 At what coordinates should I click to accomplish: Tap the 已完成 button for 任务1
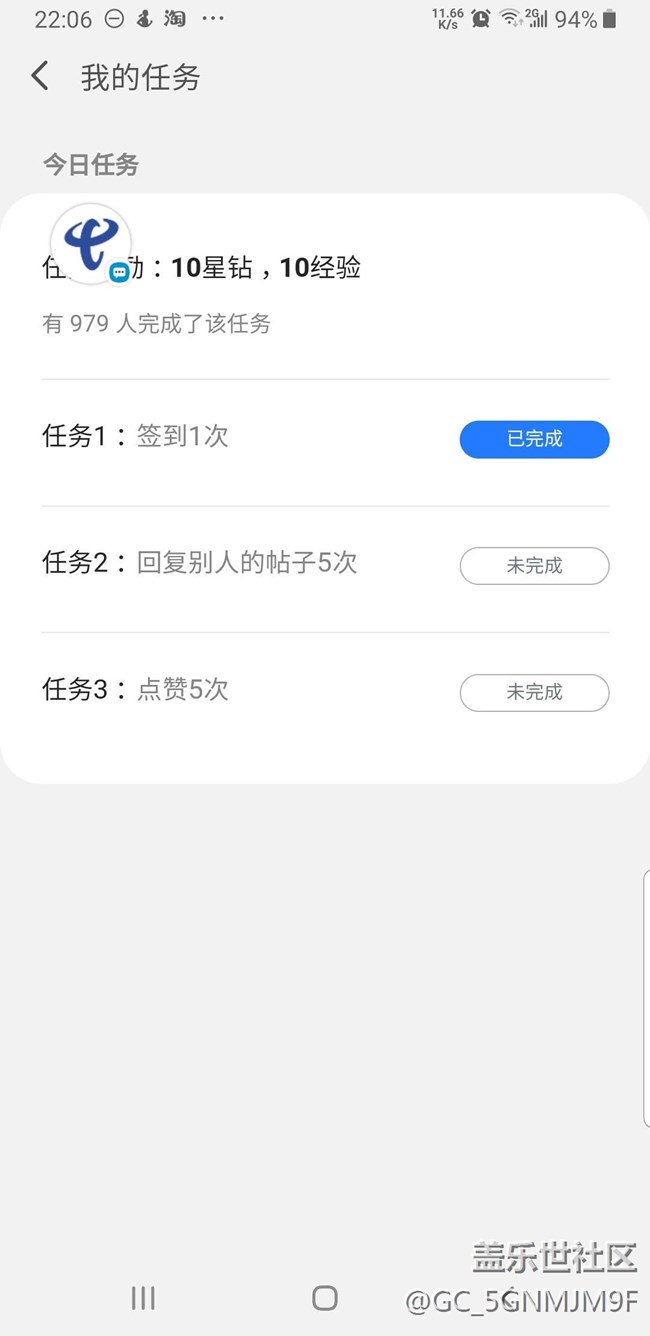(x=534, y=439)
